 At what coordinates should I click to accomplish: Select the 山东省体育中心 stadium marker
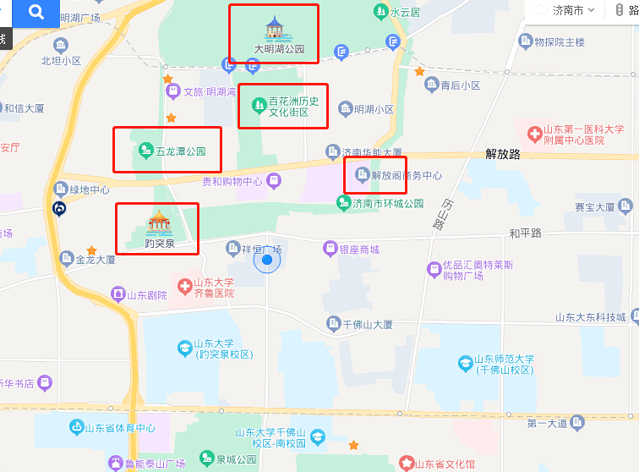coord(76,428)
